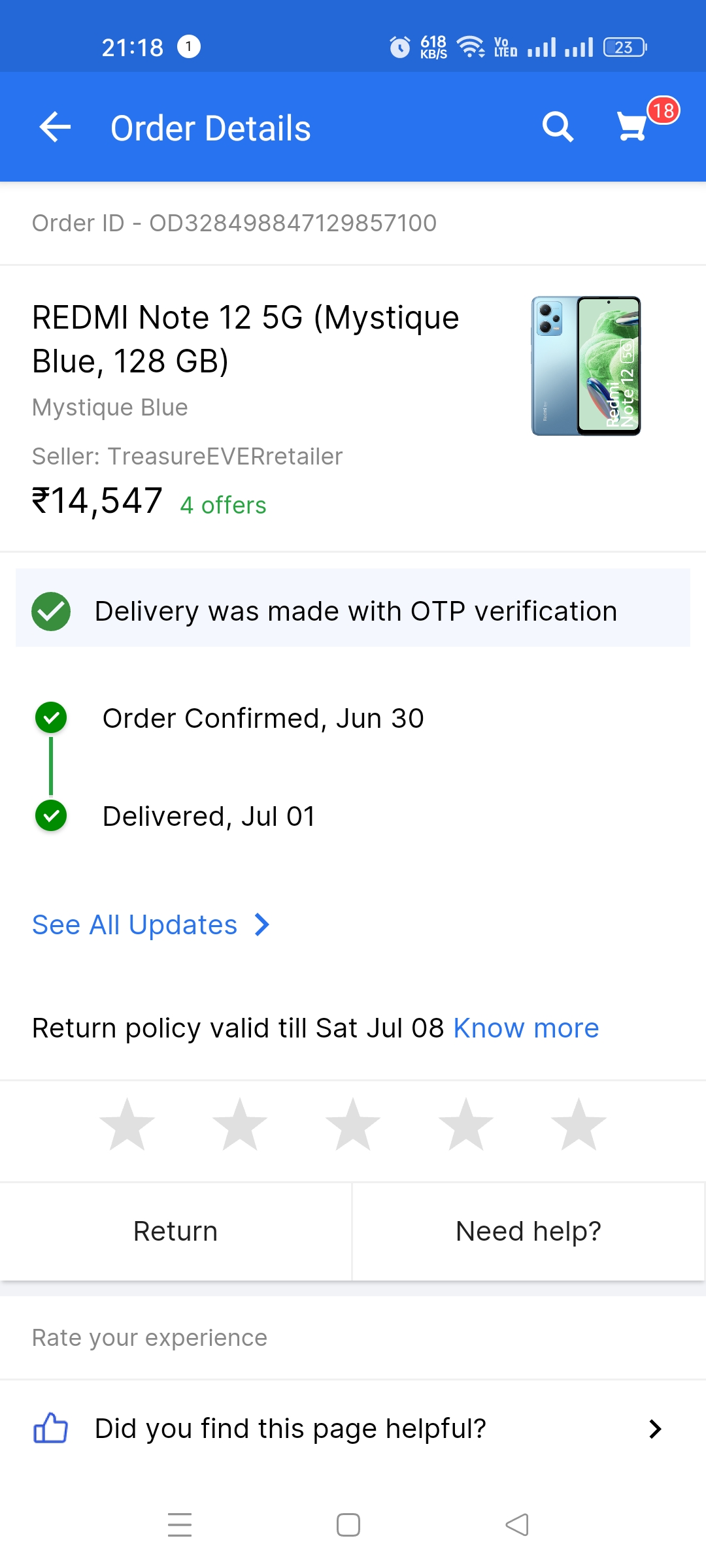Viewport: 706px width, 1568px height.
Task: Tap Know more about the return policy
Action: point(526,1028)
